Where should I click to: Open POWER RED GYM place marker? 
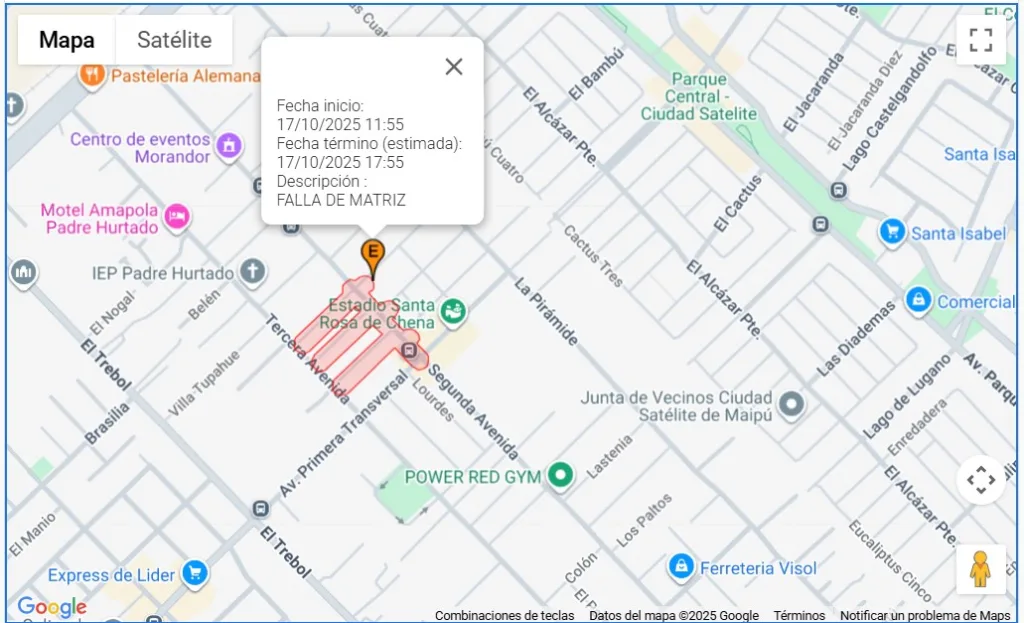pos(562,477)
